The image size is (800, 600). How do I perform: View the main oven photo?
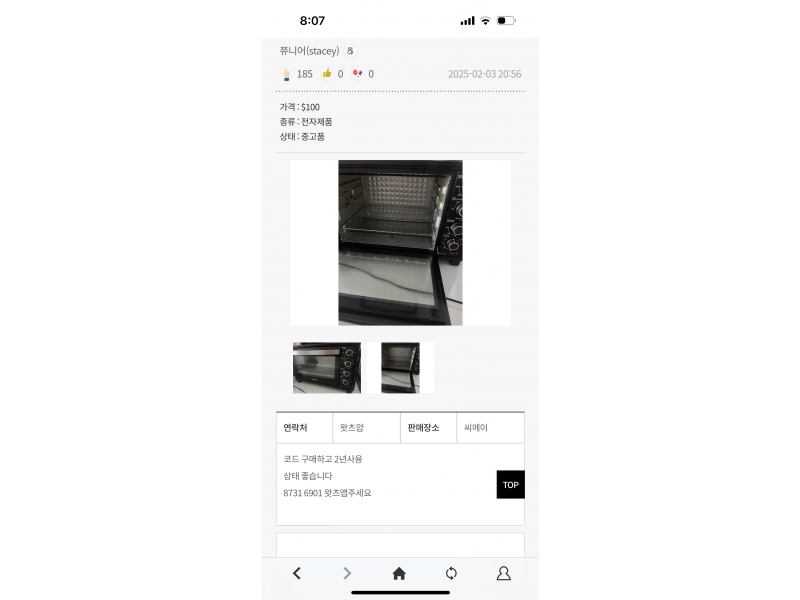coord(400,243)
